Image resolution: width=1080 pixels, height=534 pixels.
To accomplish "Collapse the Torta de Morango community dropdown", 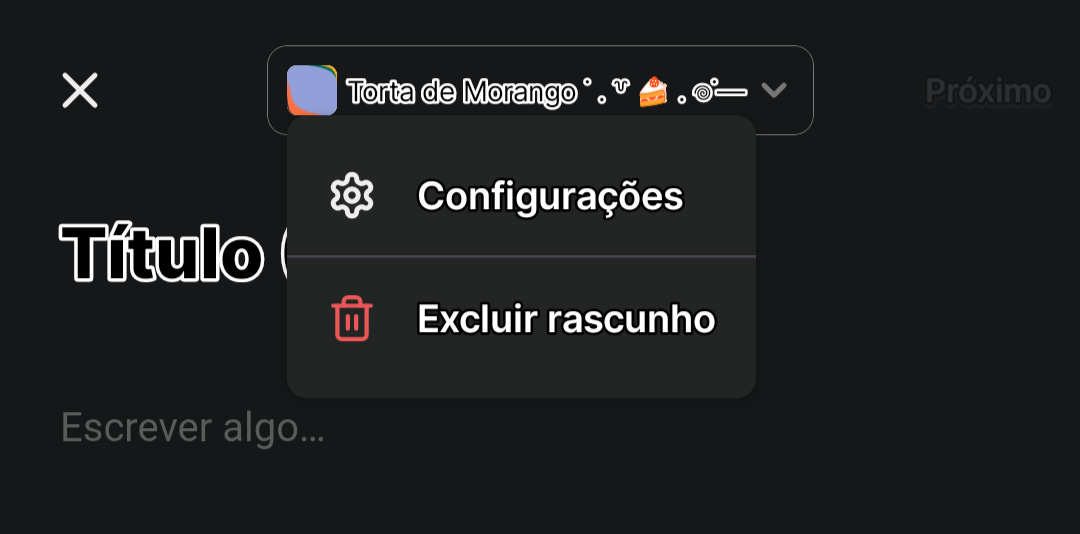I will click(x=773, y=91).
